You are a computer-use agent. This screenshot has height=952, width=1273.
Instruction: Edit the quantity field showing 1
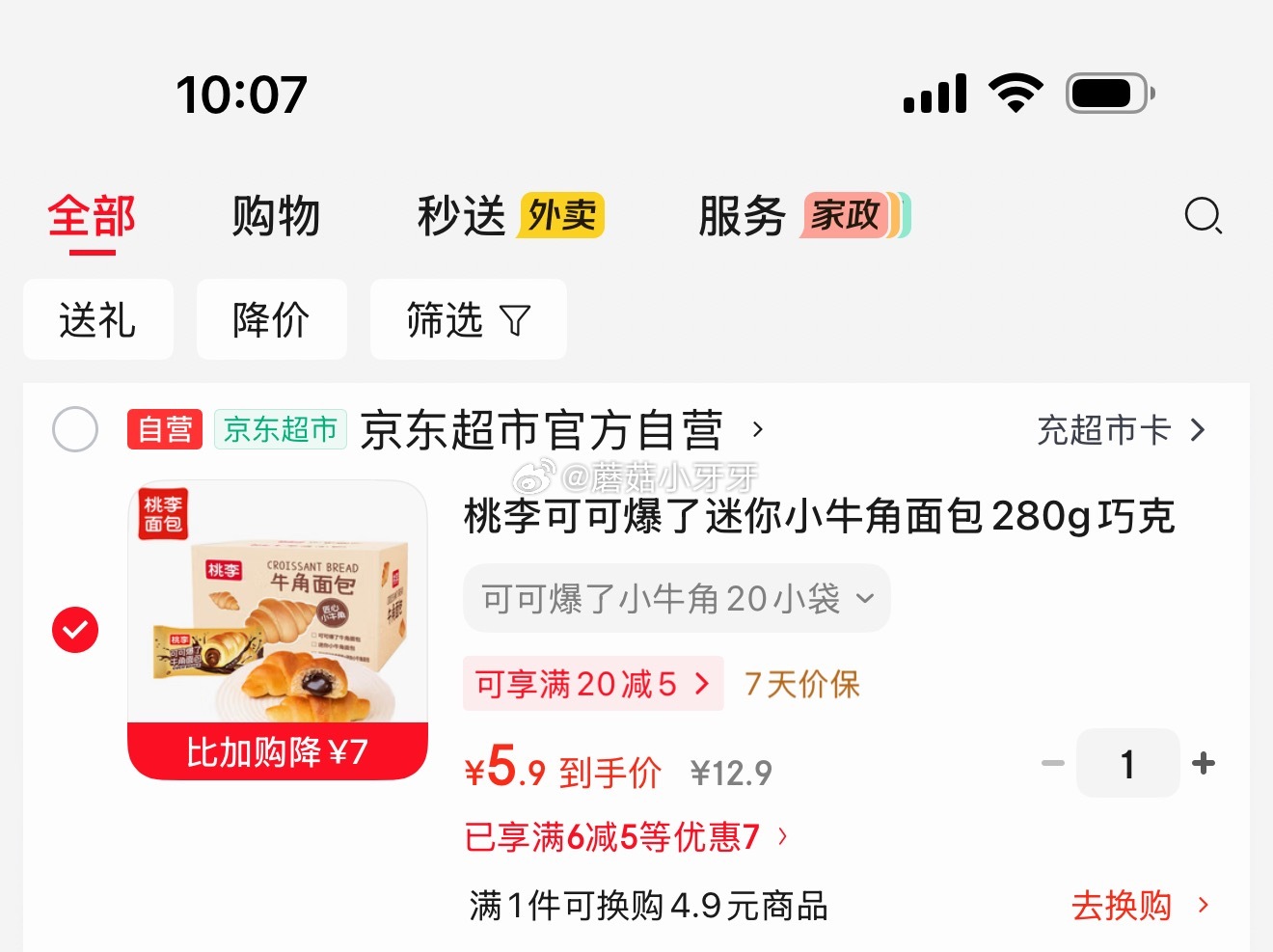coord(1127,763)
